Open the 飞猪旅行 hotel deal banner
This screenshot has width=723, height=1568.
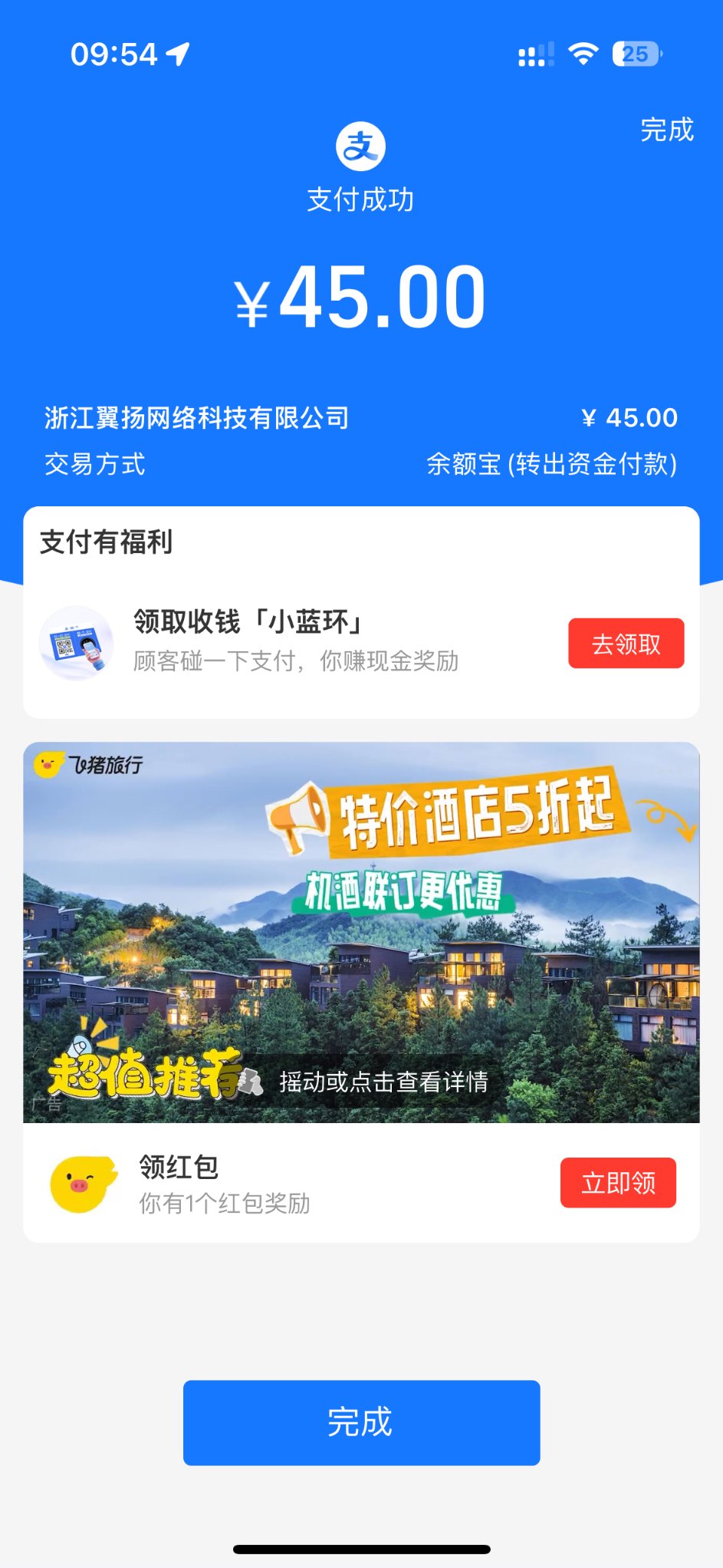coord(361,932)
